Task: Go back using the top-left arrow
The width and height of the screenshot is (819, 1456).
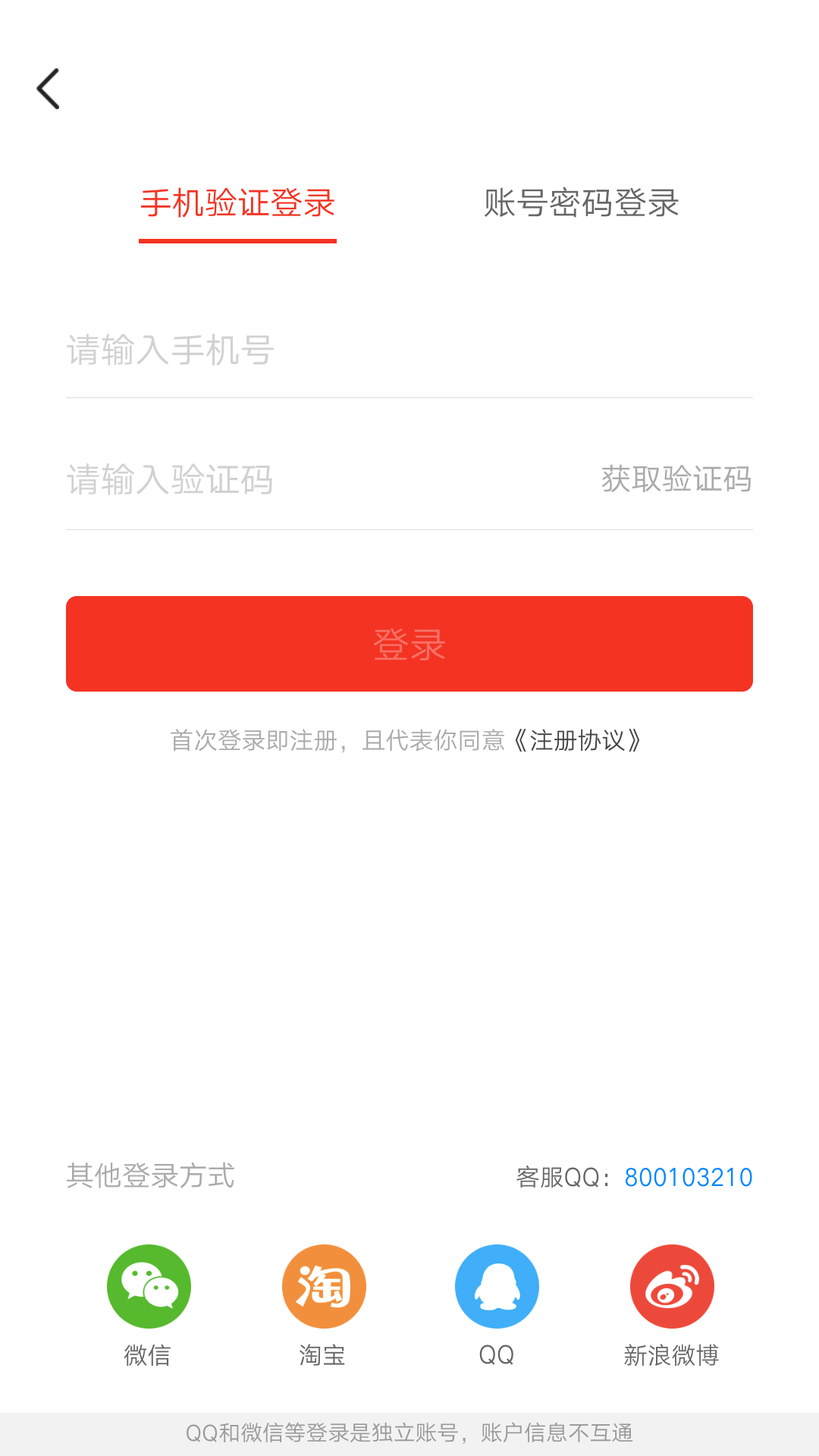Action: point(49,89)
